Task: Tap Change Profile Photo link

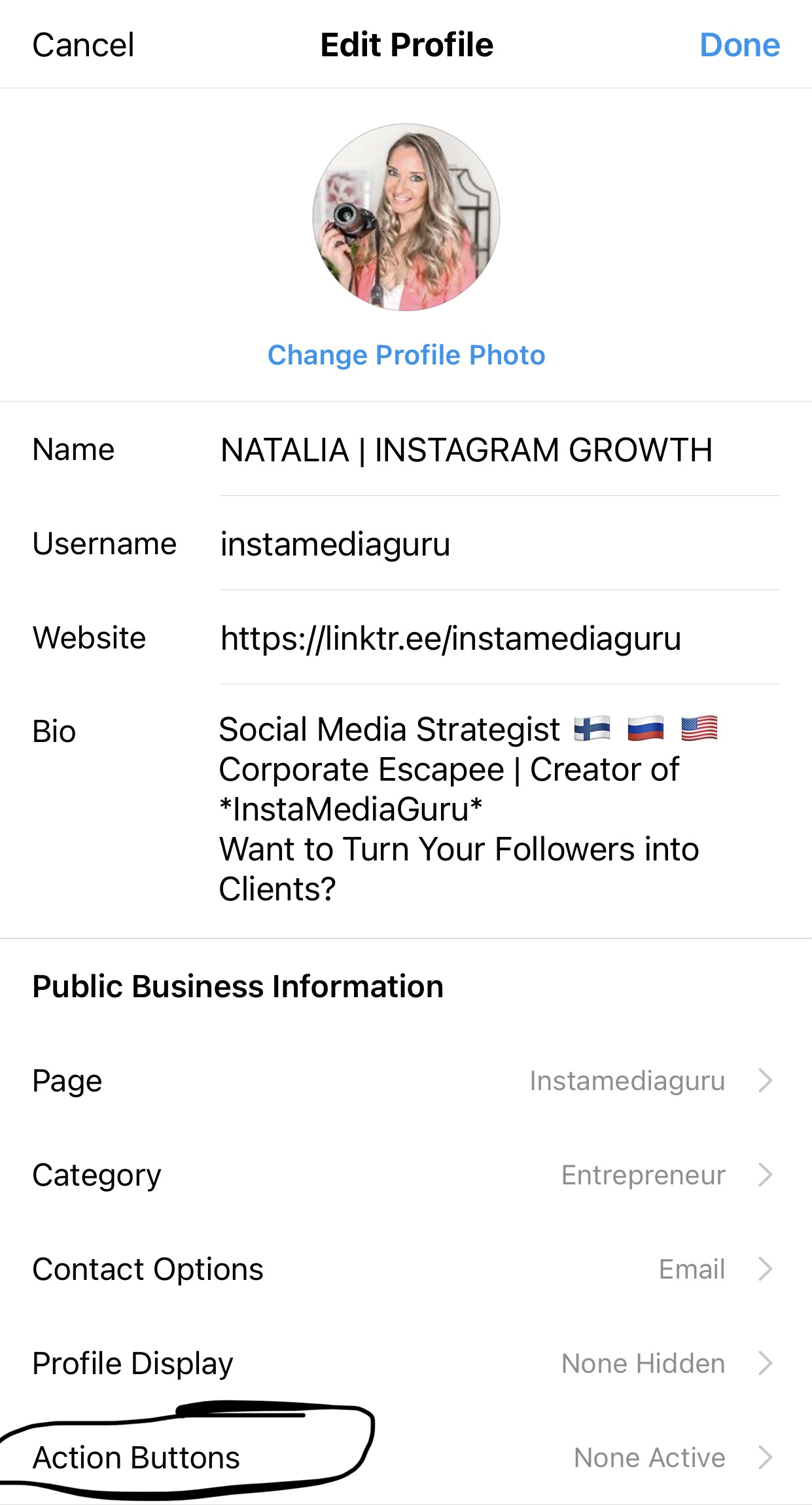Action: [x=406, y=355]
